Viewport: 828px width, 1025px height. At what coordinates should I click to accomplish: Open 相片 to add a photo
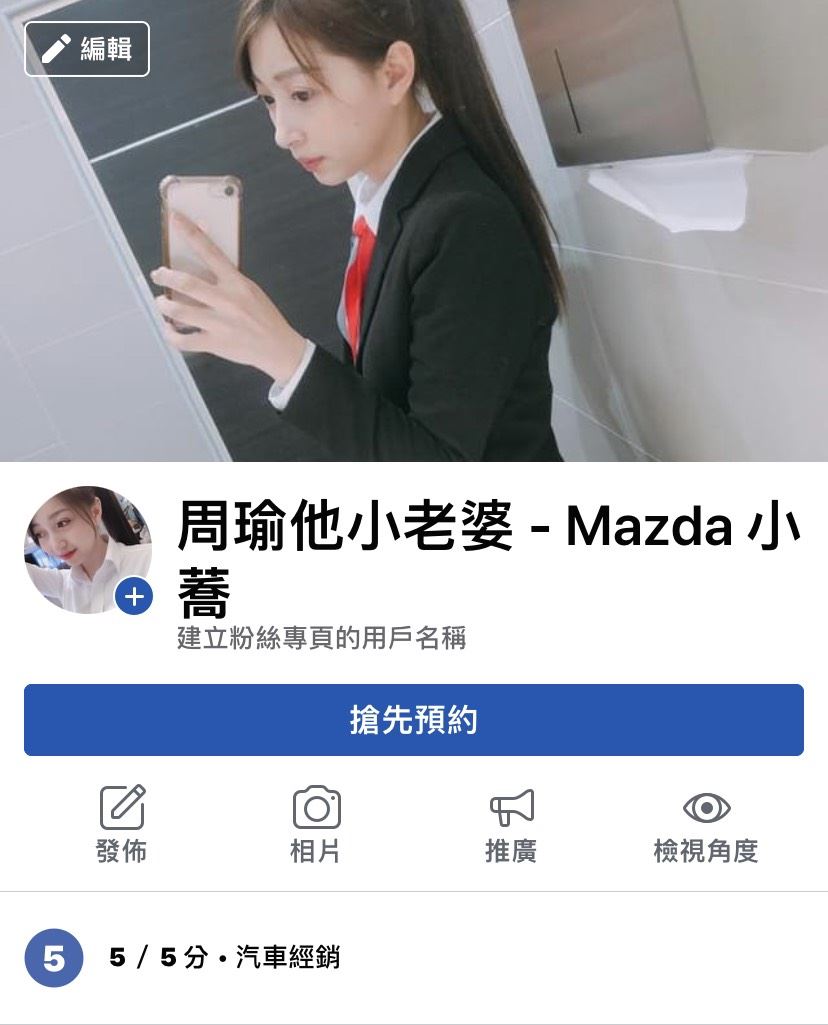point(316,825)
